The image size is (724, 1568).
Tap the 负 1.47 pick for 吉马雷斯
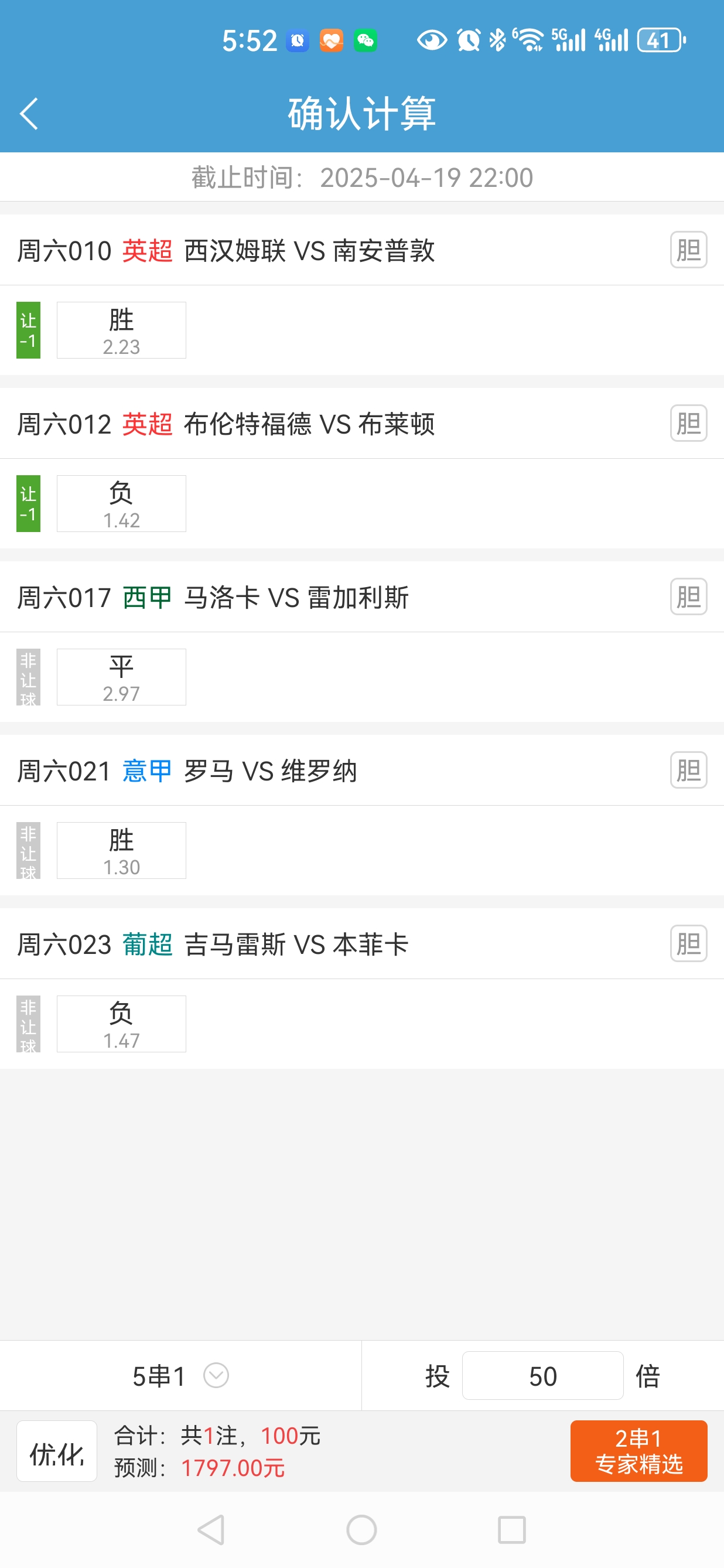pyautogui.click(x=121, y=1024)
